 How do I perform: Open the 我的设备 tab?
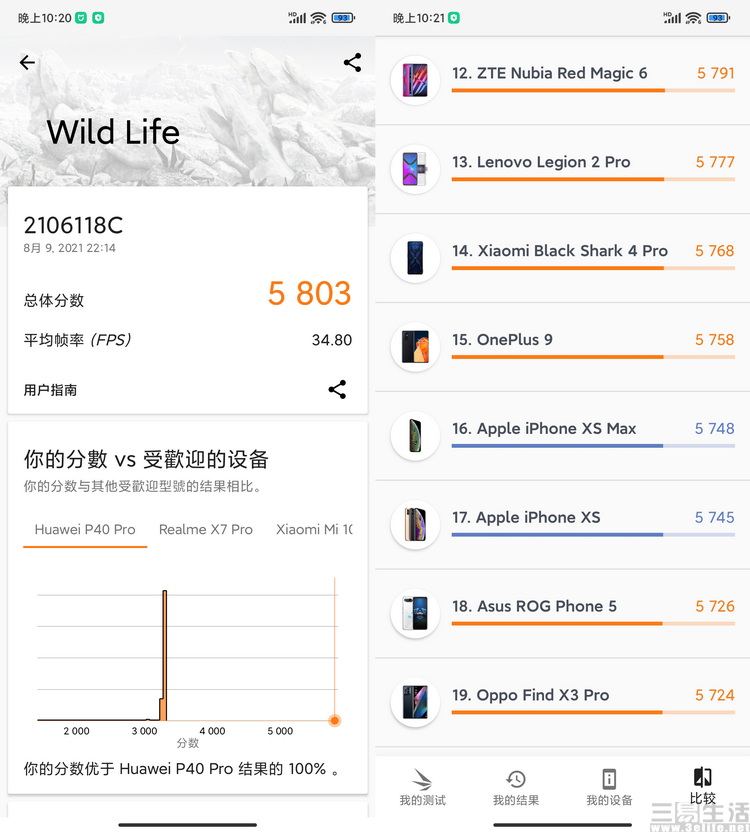pyautogui.click(x=609, y=787)
